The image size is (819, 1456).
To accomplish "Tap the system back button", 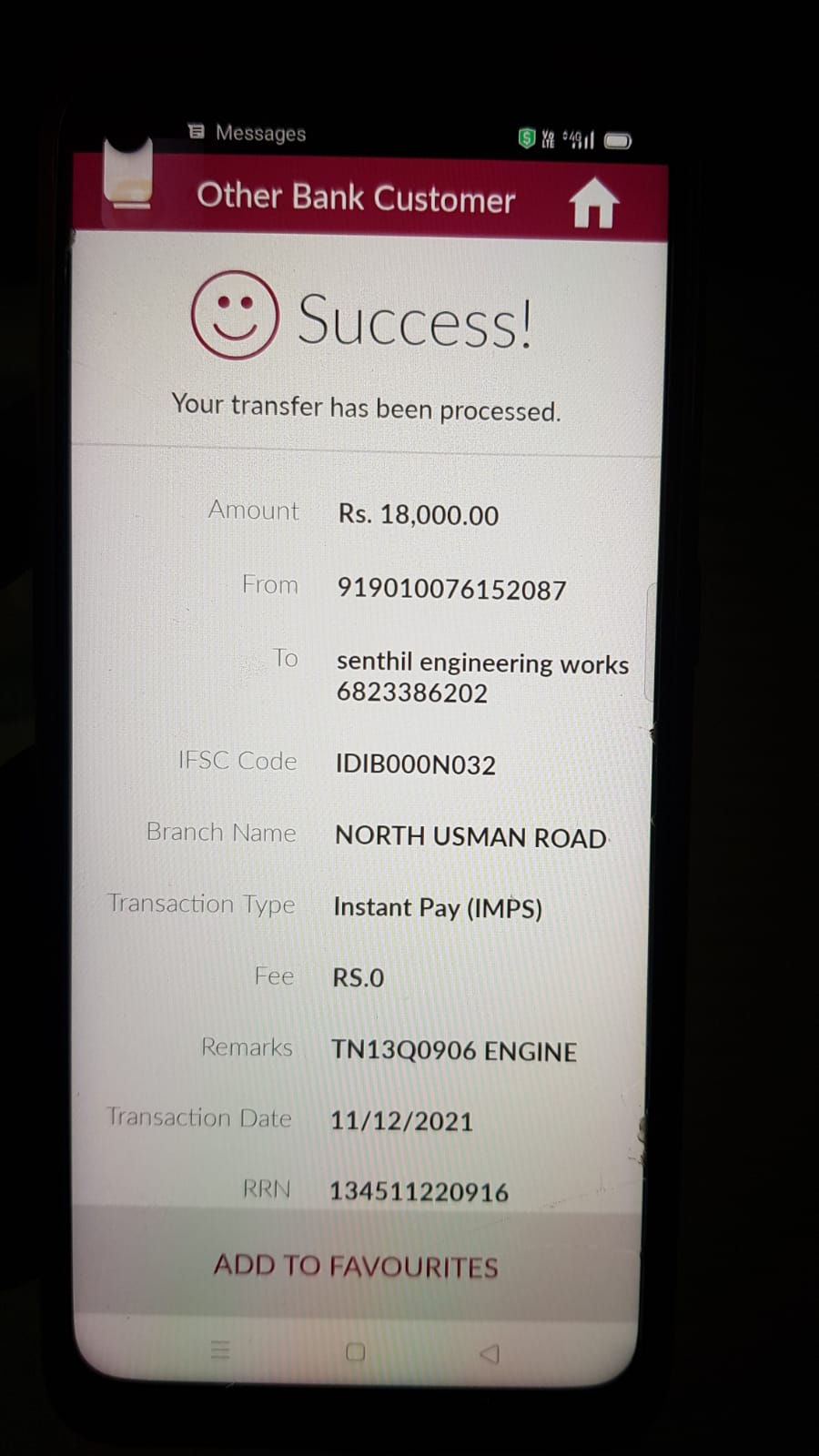I will pyautogui.click(x=490, y=1354).
